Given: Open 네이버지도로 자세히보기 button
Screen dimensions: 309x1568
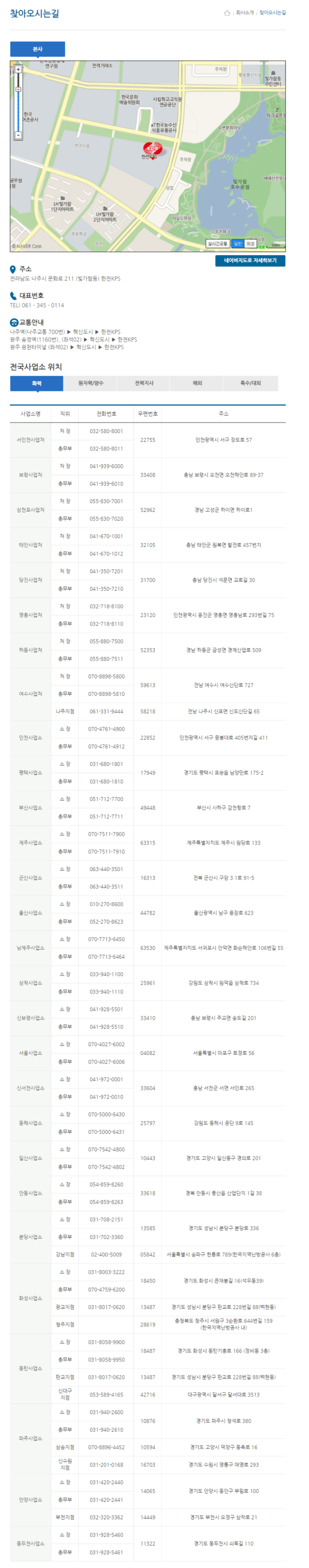Looking at the screenshot, I should point(250,260).
